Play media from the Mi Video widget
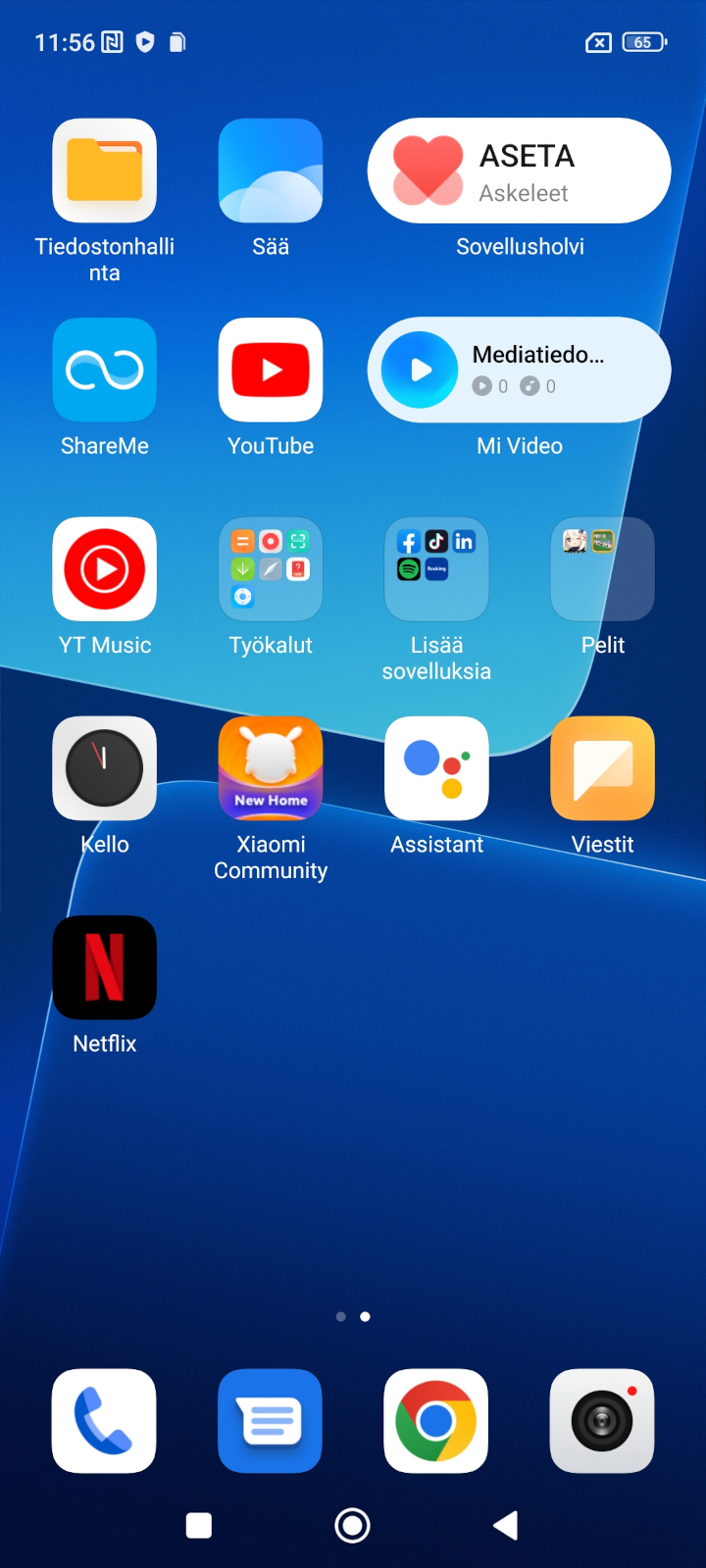The image size is (706, 1568). click(421, 370)
